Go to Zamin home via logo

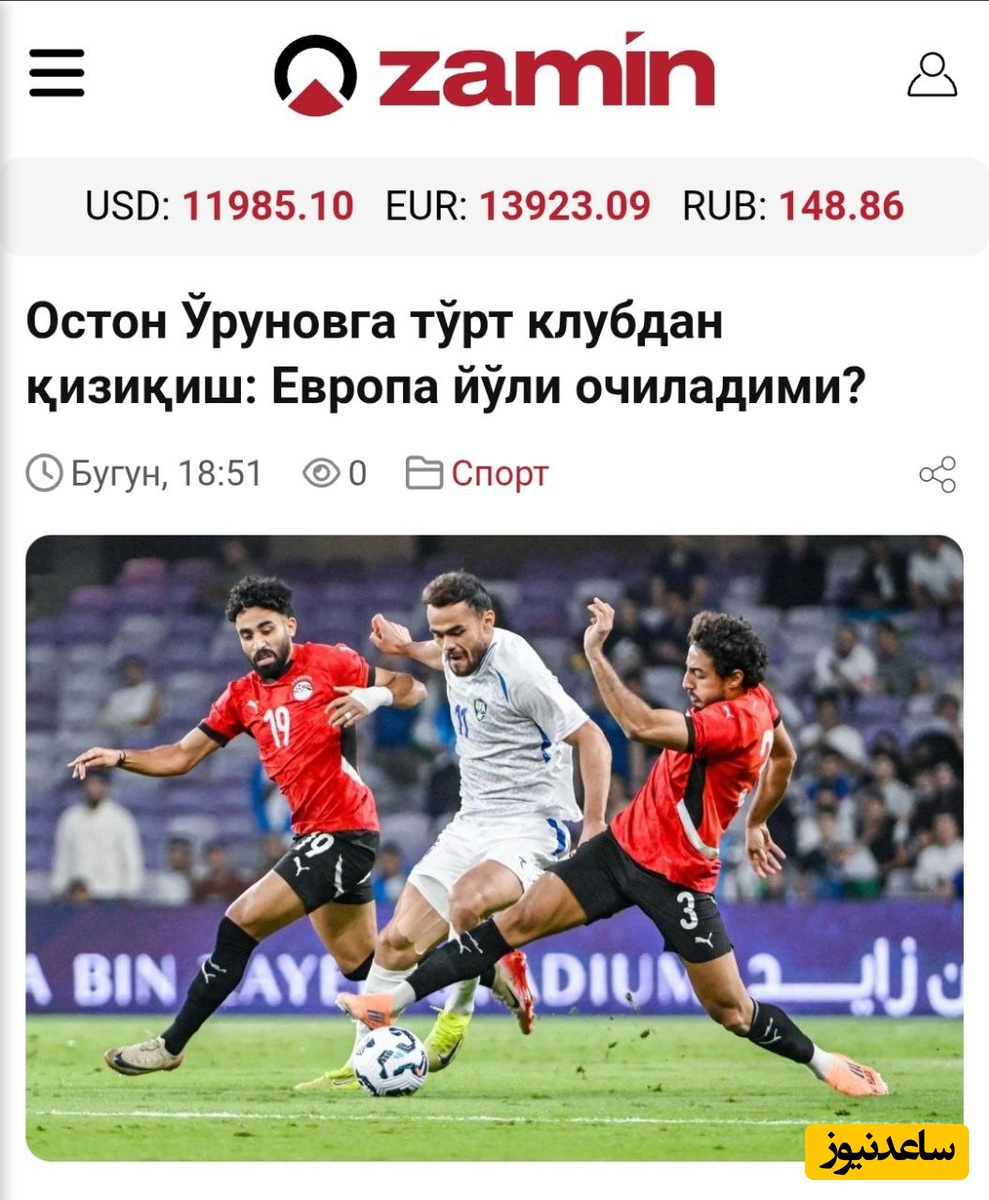click(x=494, y=74)
